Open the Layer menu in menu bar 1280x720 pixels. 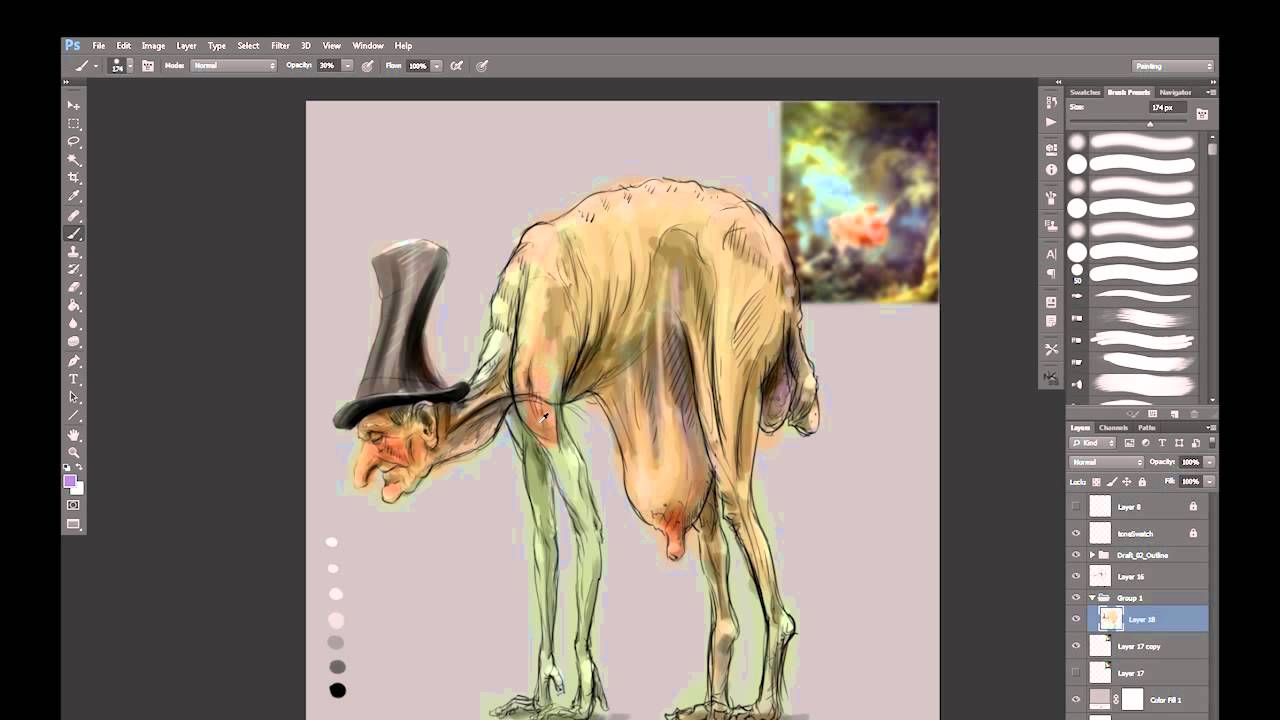pos(186,46)
